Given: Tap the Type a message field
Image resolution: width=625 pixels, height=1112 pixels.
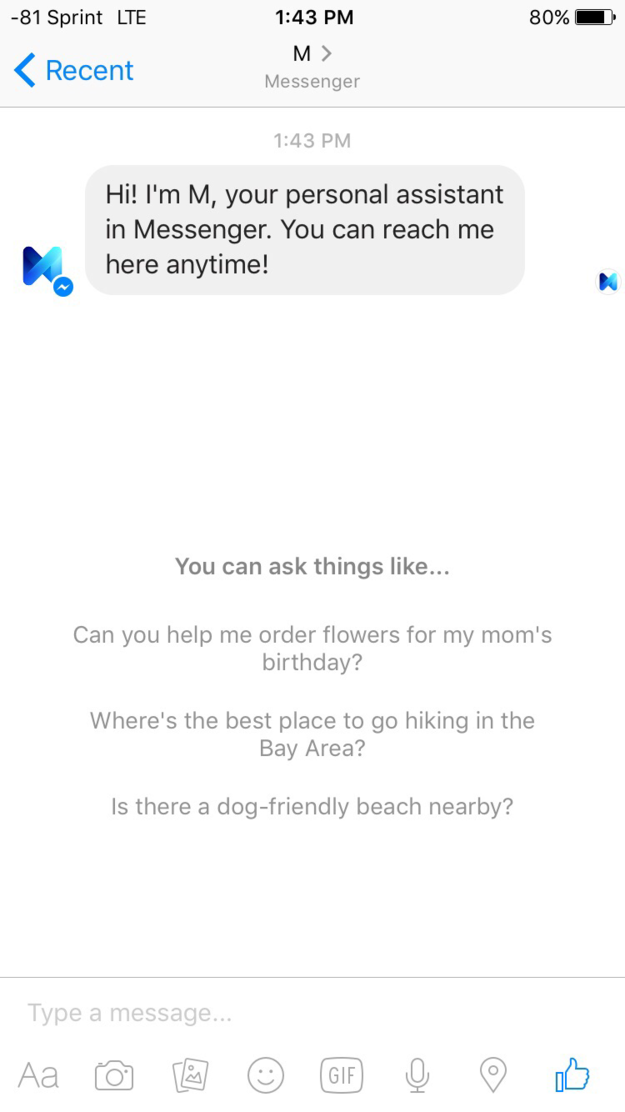Looking at the screenshot, I should [x=300, y=1013].
